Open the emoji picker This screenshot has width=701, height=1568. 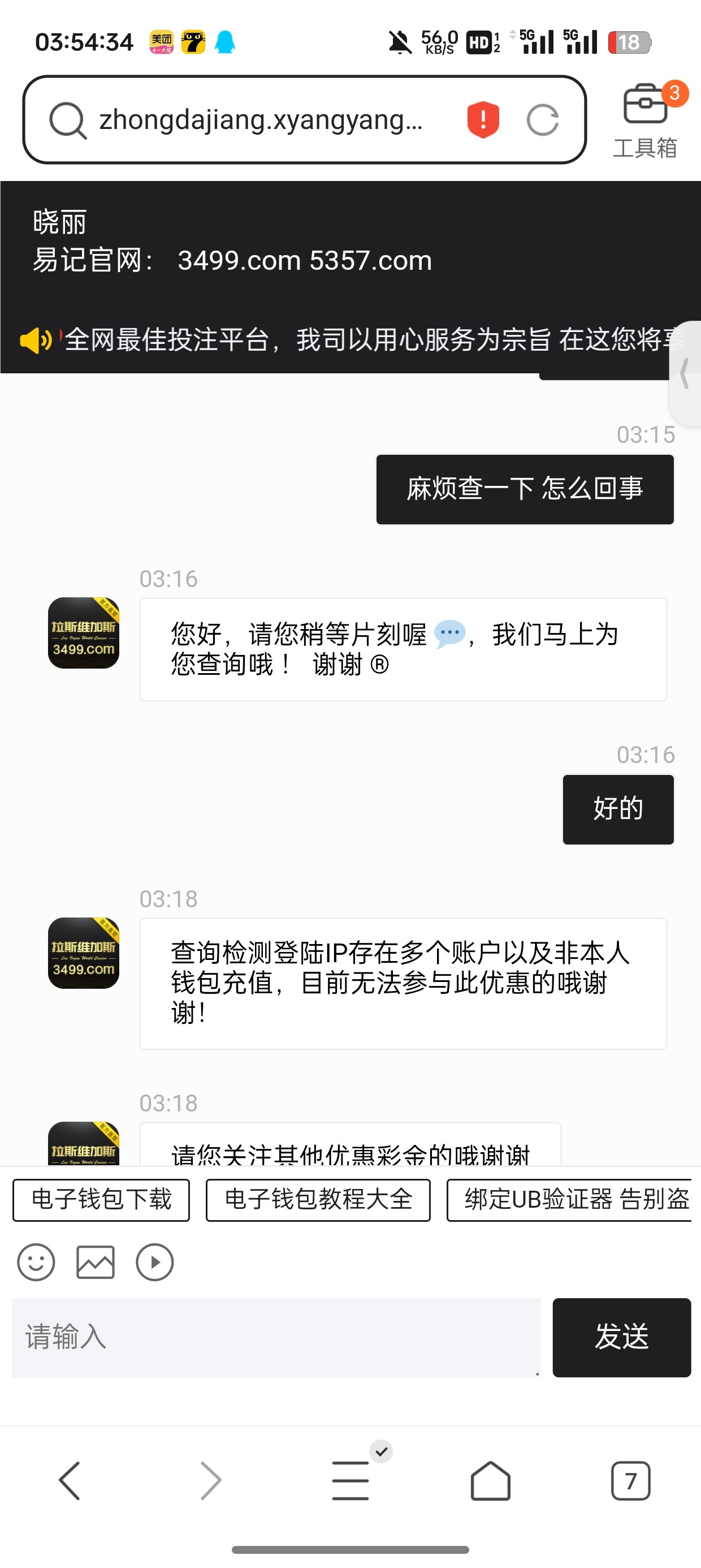point(37,1262)
